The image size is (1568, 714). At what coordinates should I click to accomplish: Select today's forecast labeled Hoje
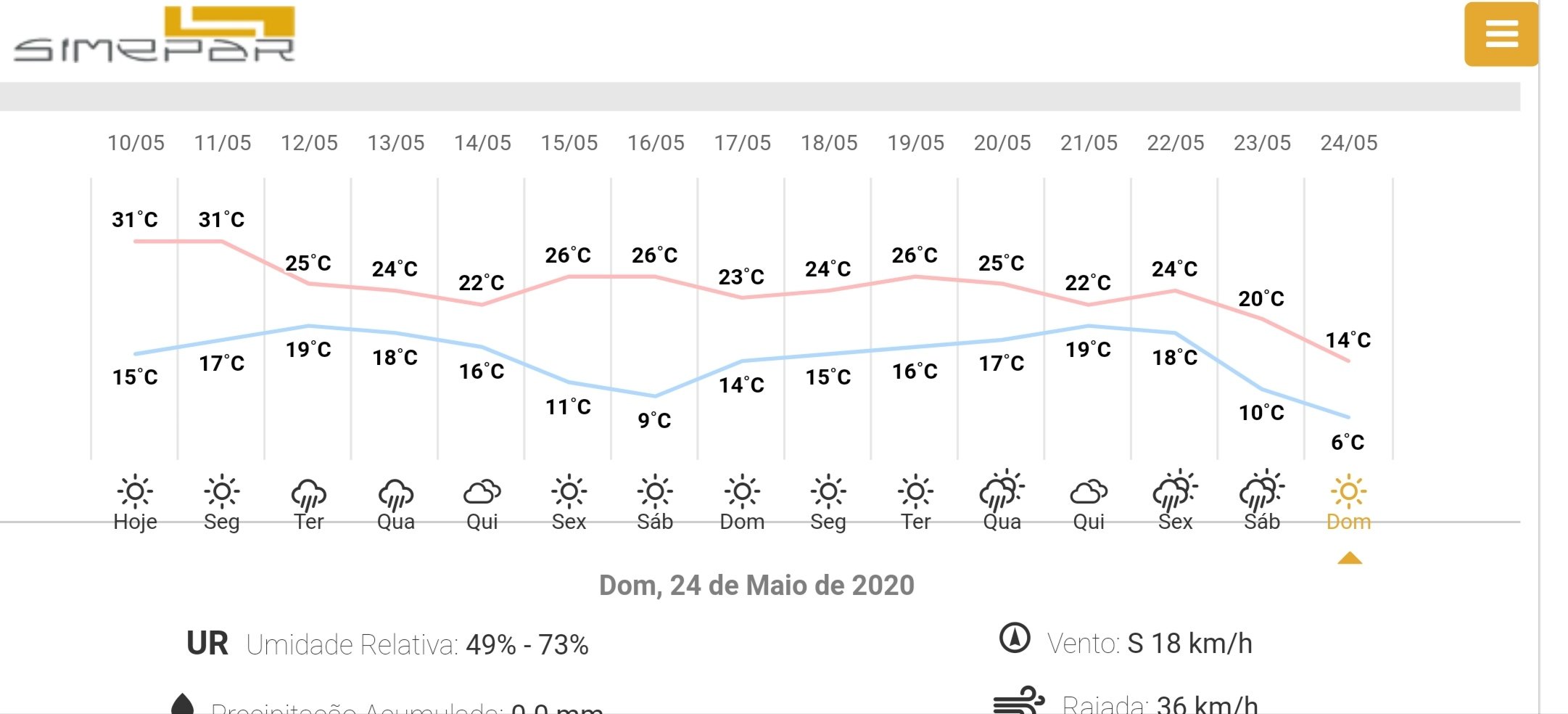click(x=135, y=504)
